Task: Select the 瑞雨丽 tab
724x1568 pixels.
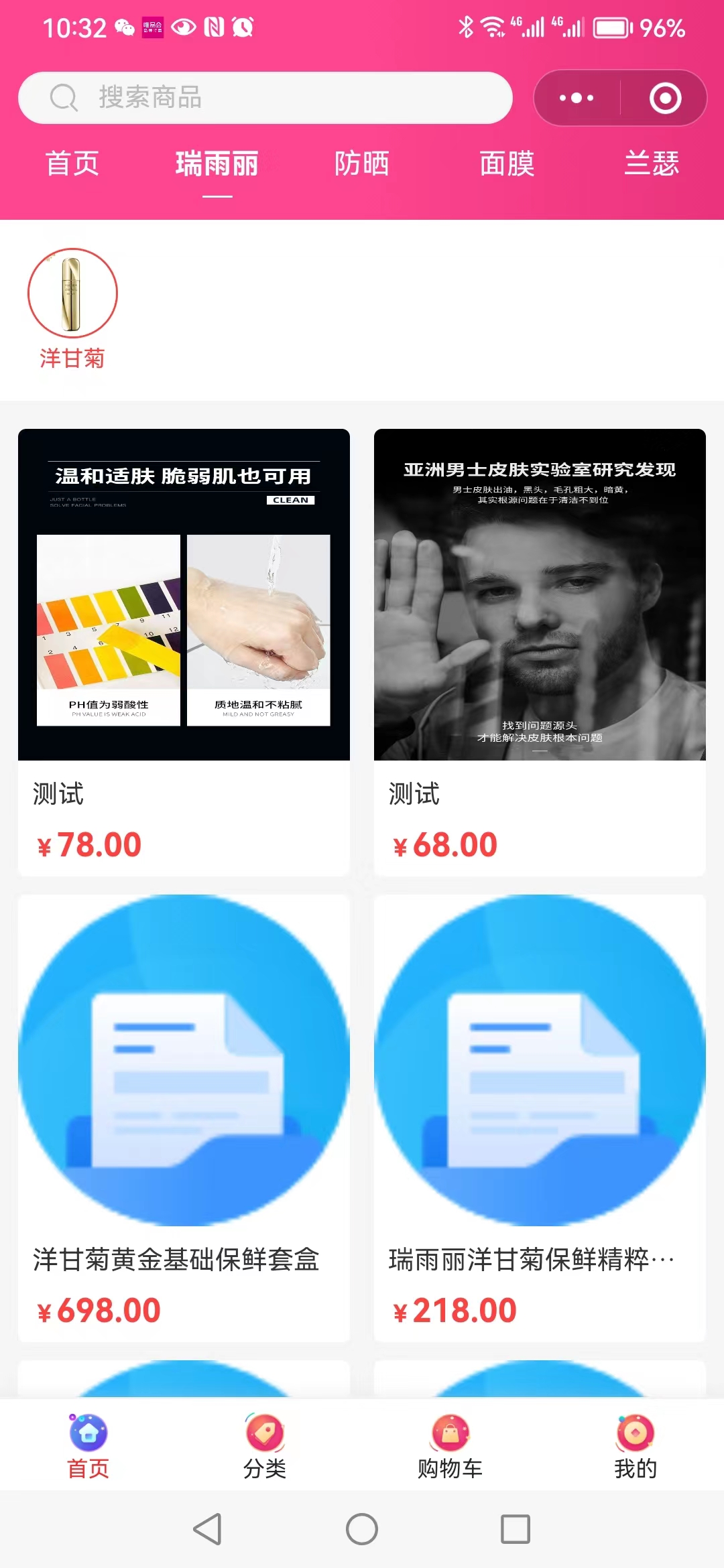Action: (x=217, y=164)
